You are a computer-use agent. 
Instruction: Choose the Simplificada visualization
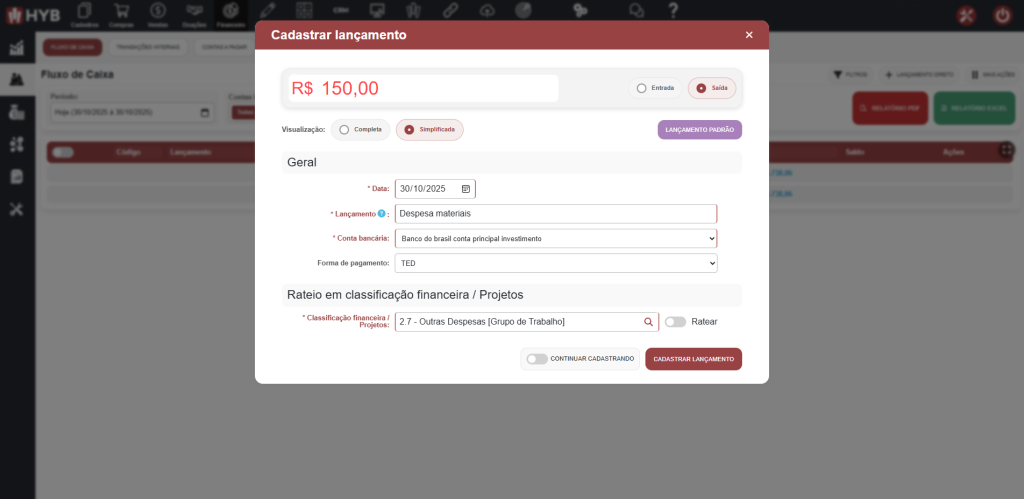click(409, 130)
